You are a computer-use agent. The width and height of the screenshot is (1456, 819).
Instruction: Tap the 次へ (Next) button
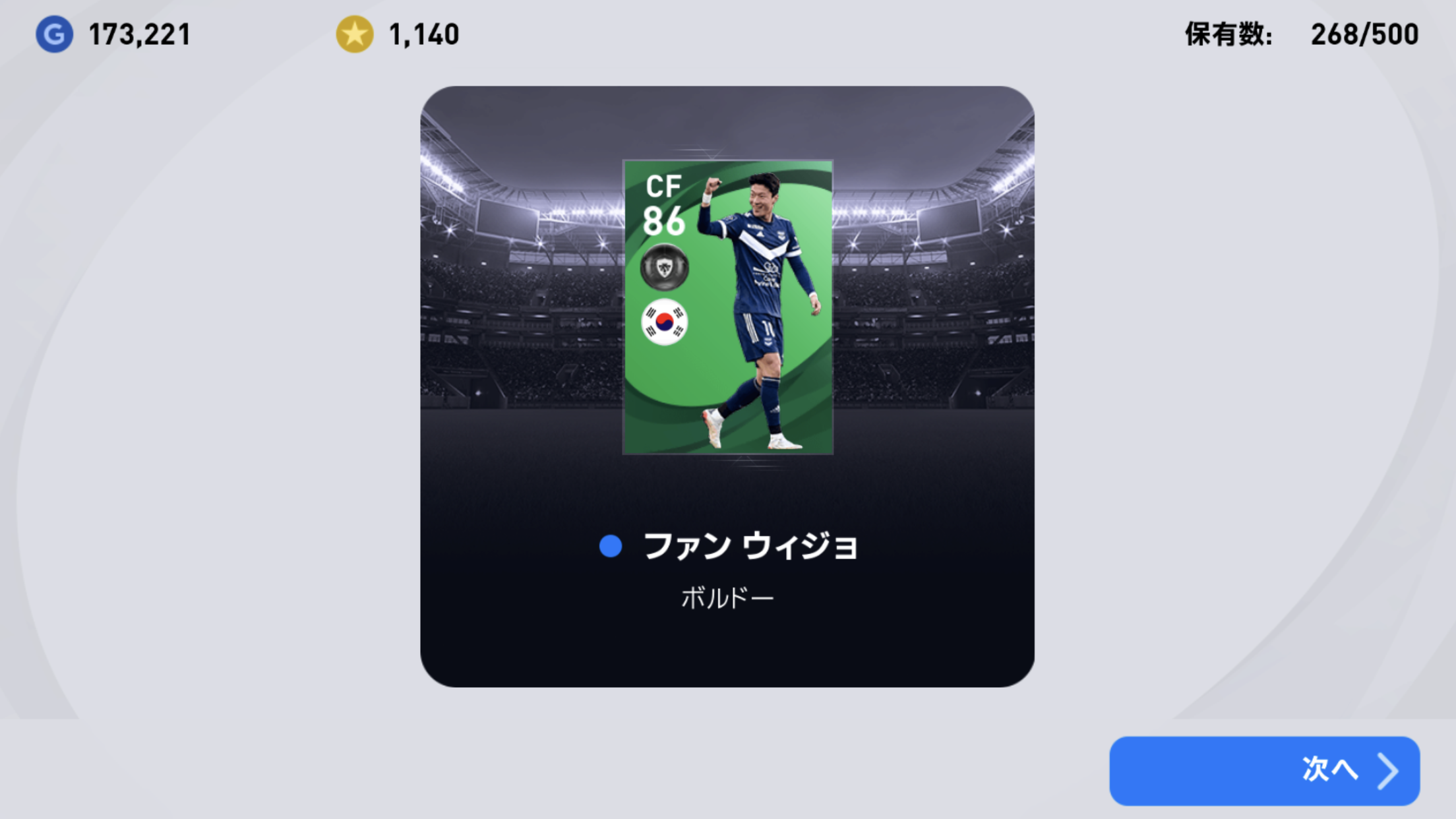pyautogui.click(x=1264, y=770)
